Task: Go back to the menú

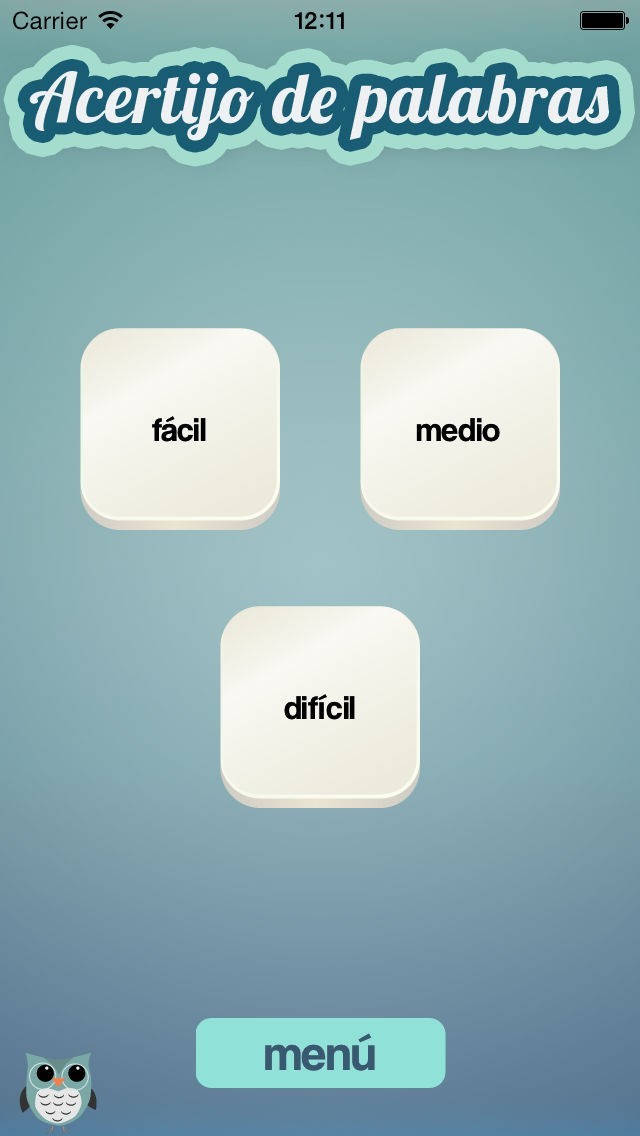Action: [x=320, y=1053]
